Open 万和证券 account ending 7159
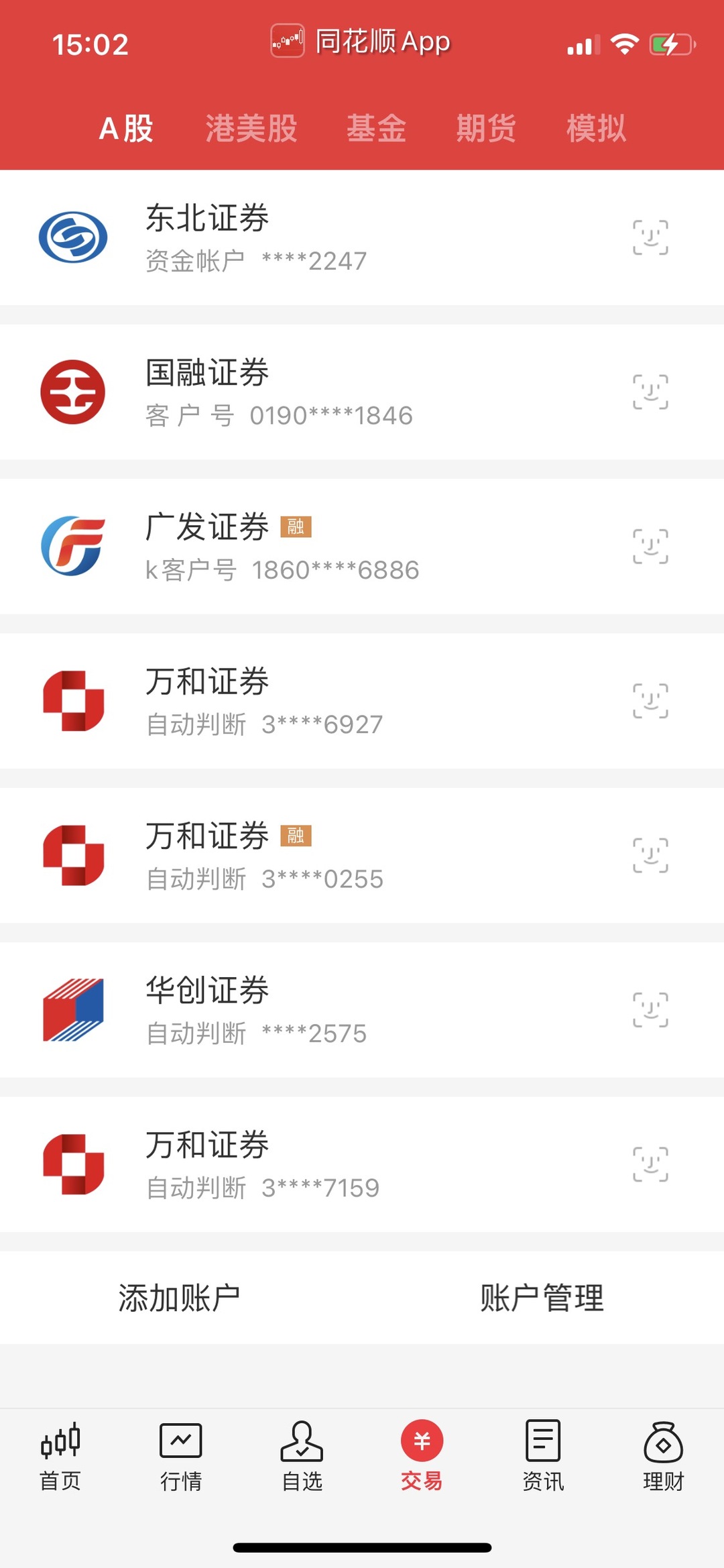The height and width of the screenshot is (1568, 724). (362, 1164)
